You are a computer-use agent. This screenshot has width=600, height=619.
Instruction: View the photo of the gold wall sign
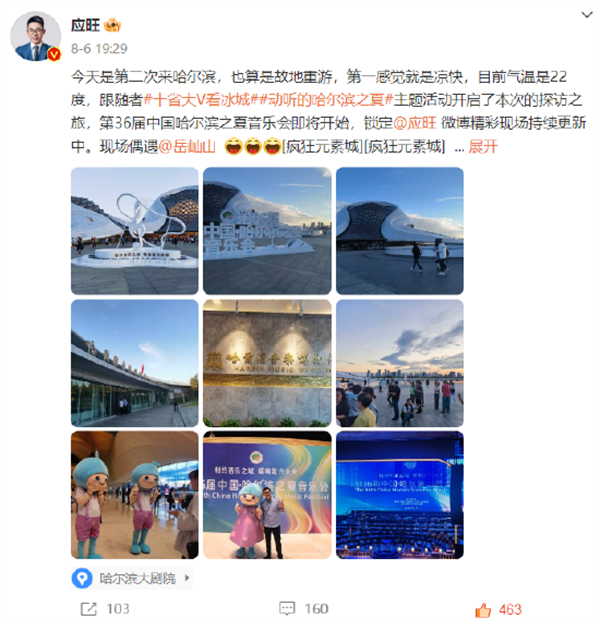coord(266,362)
